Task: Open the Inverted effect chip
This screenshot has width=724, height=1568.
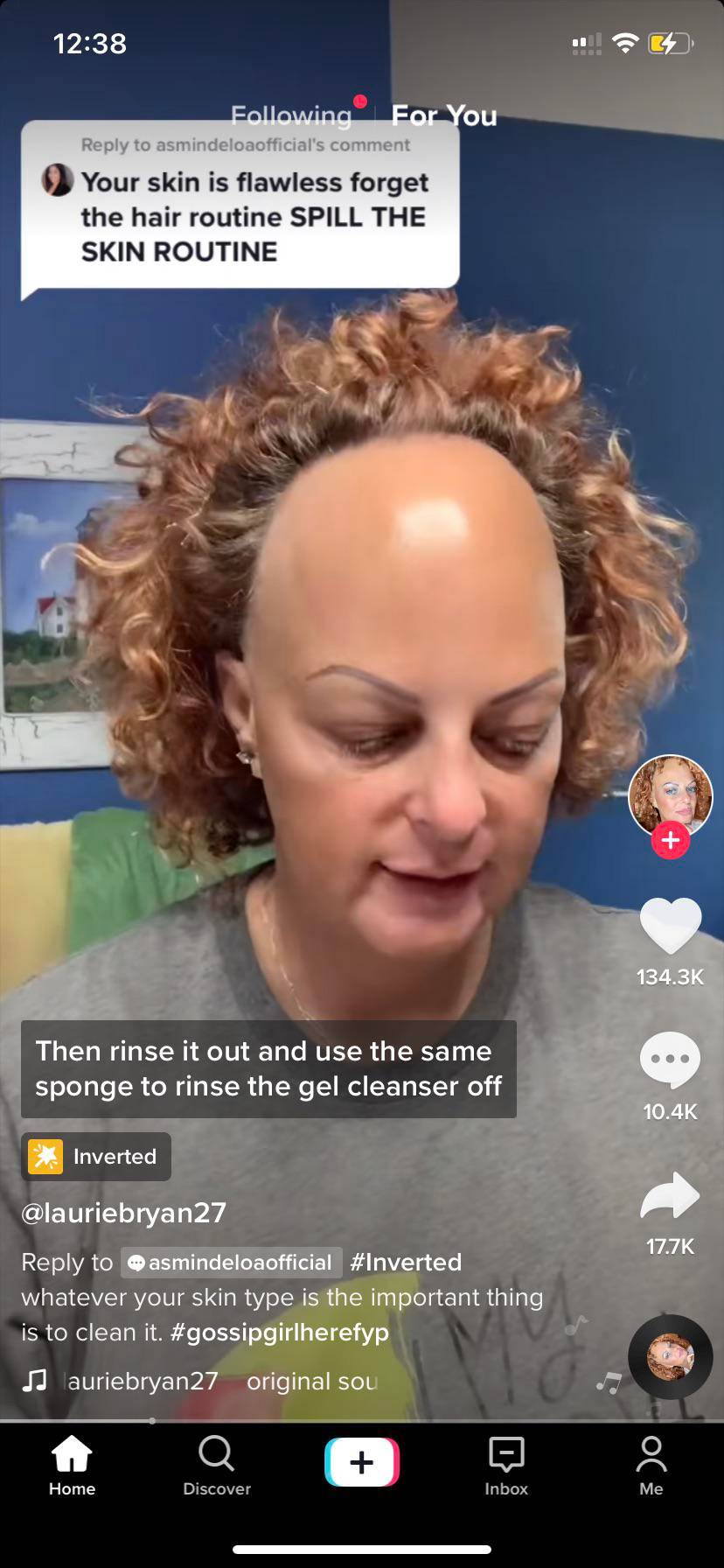Action: pos(96,1157)
